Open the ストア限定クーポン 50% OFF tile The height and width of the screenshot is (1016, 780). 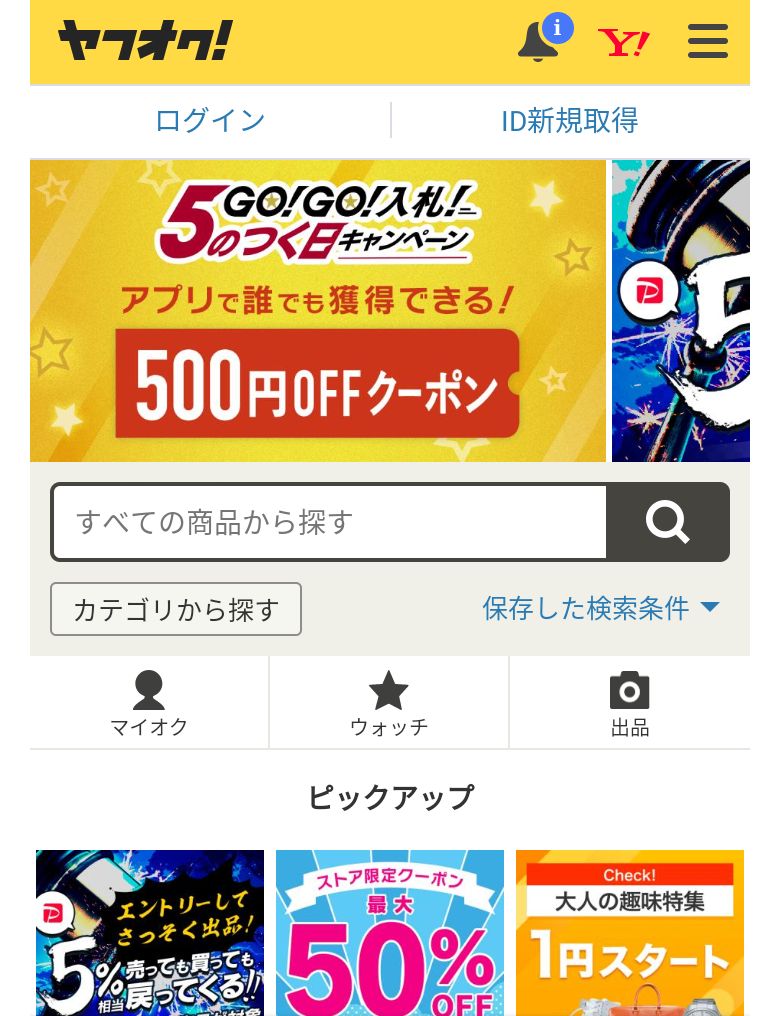[x=390, y=932]
